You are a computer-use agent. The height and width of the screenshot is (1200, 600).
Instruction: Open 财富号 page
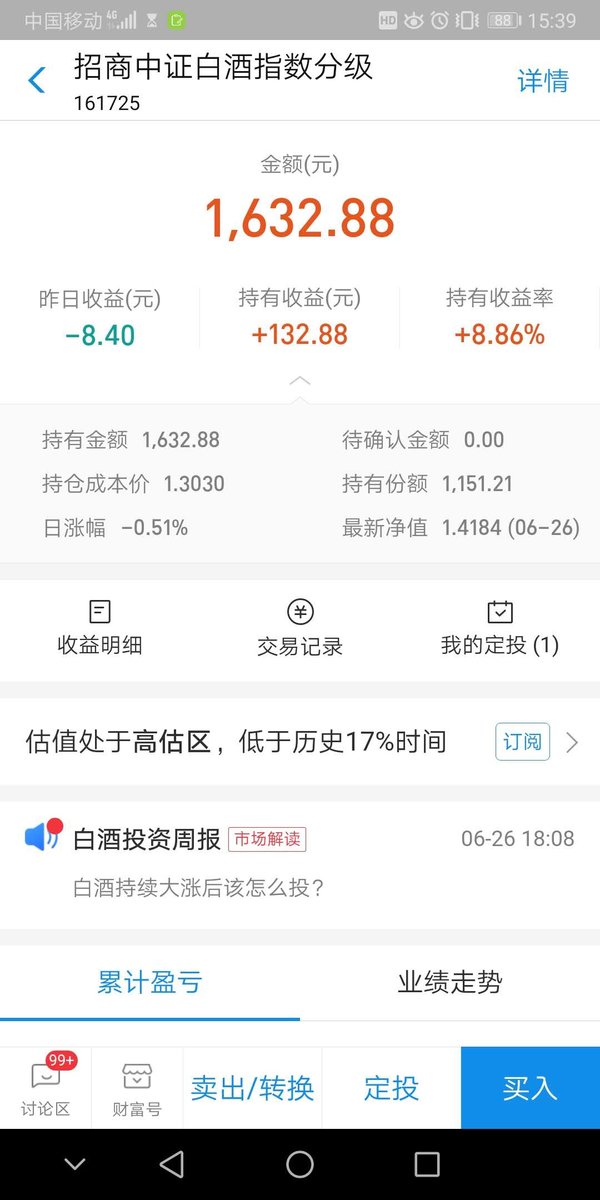click(x=137, y=1088)
